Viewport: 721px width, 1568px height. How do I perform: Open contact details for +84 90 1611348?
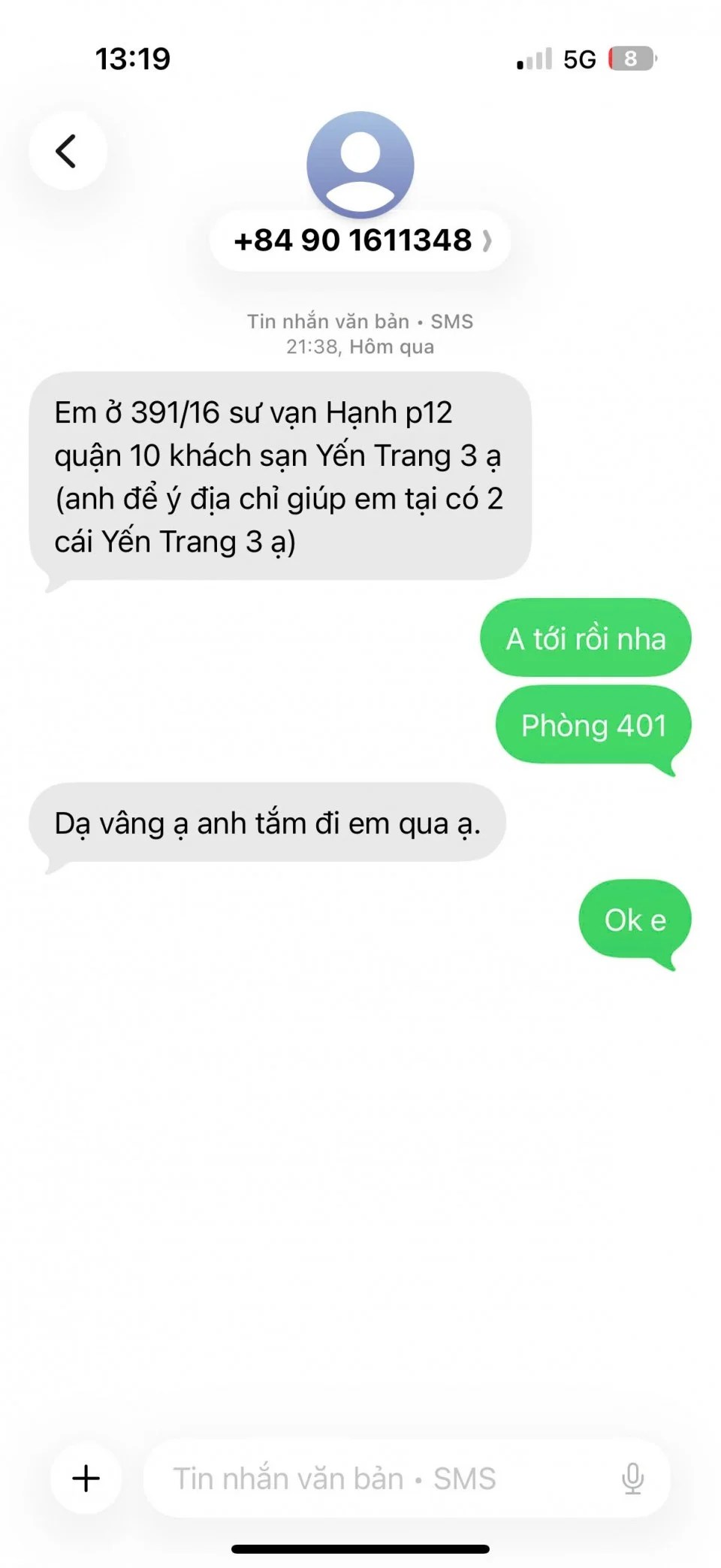pyautogui.click(x=360, y=241)
